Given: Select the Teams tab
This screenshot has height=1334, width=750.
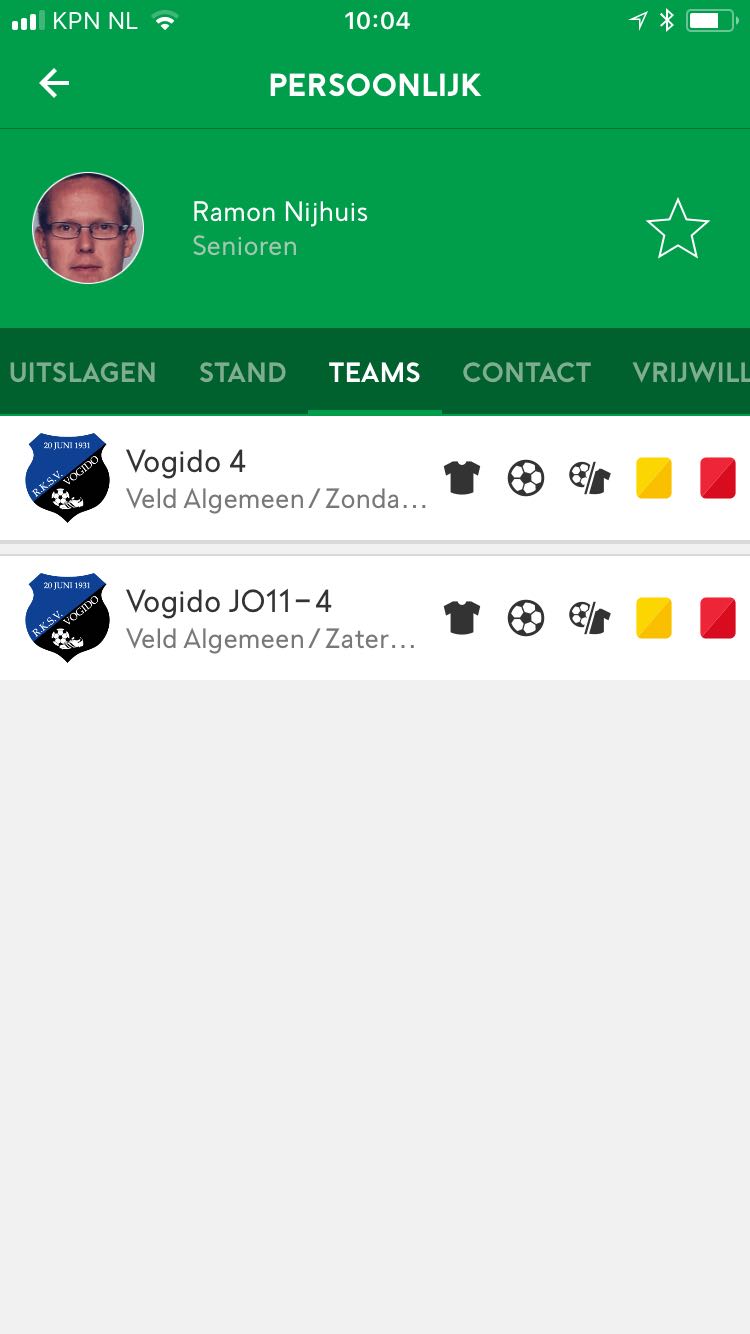Looking at the screenshot, I should click(x=375, y=373).
